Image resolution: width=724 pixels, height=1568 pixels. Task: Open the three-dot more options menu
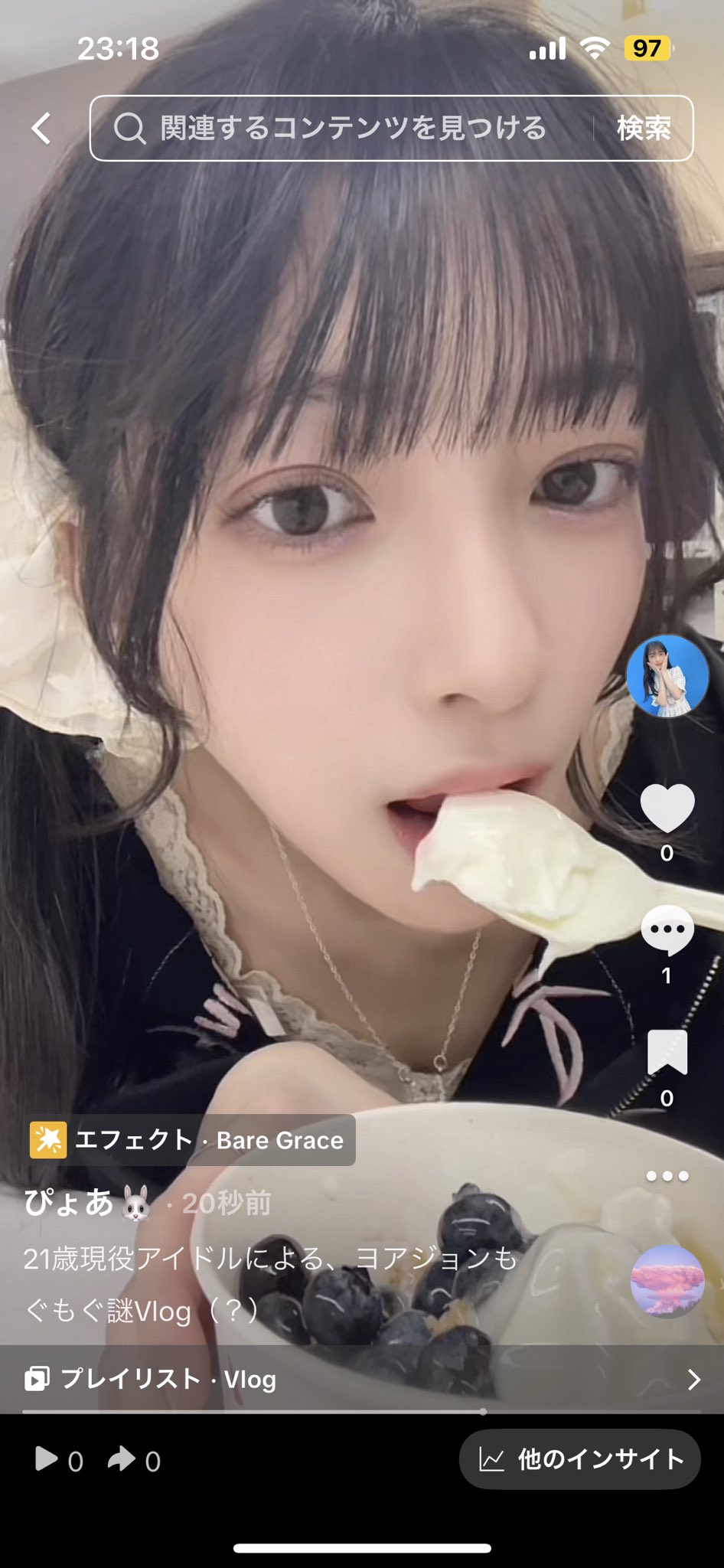click(x=667, y=1176)
